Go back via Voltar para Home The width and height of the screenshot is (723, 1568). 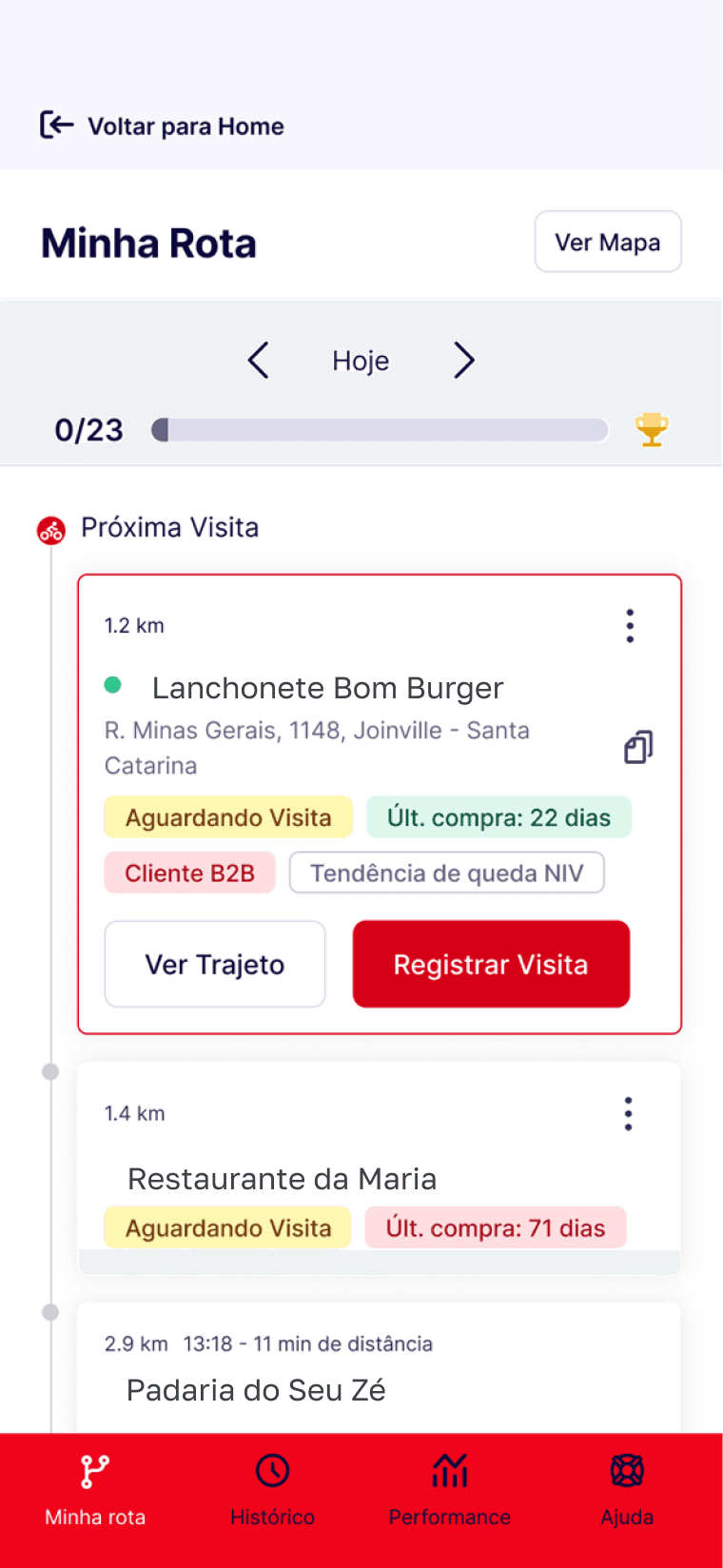click(x=163, y=126)
